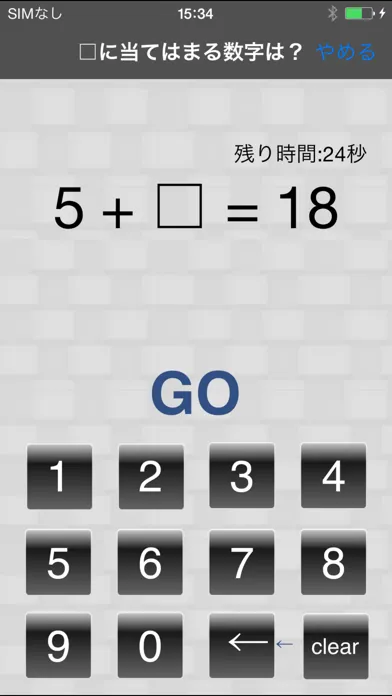The width and height of the screenshot is (392, 696).
Task: Clear the entered answer
Action: (336, 647)
